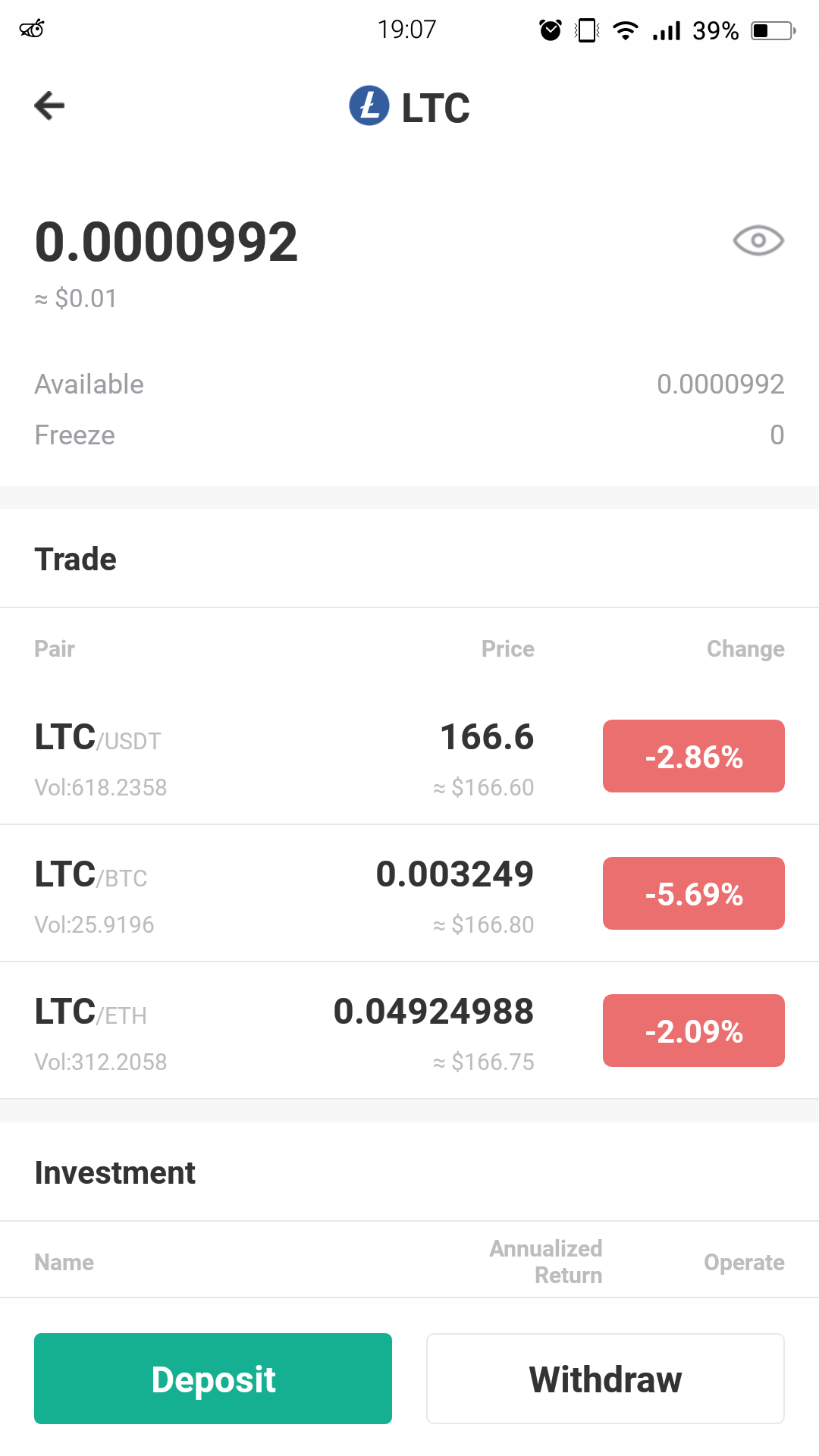Tap the Deposit button
Screen dimensions: 819x1456
coord(213,1379)
